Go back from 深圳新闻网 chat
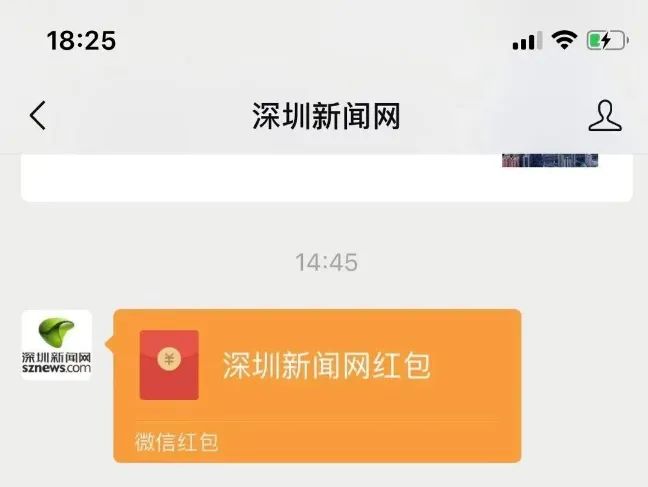 38,116
